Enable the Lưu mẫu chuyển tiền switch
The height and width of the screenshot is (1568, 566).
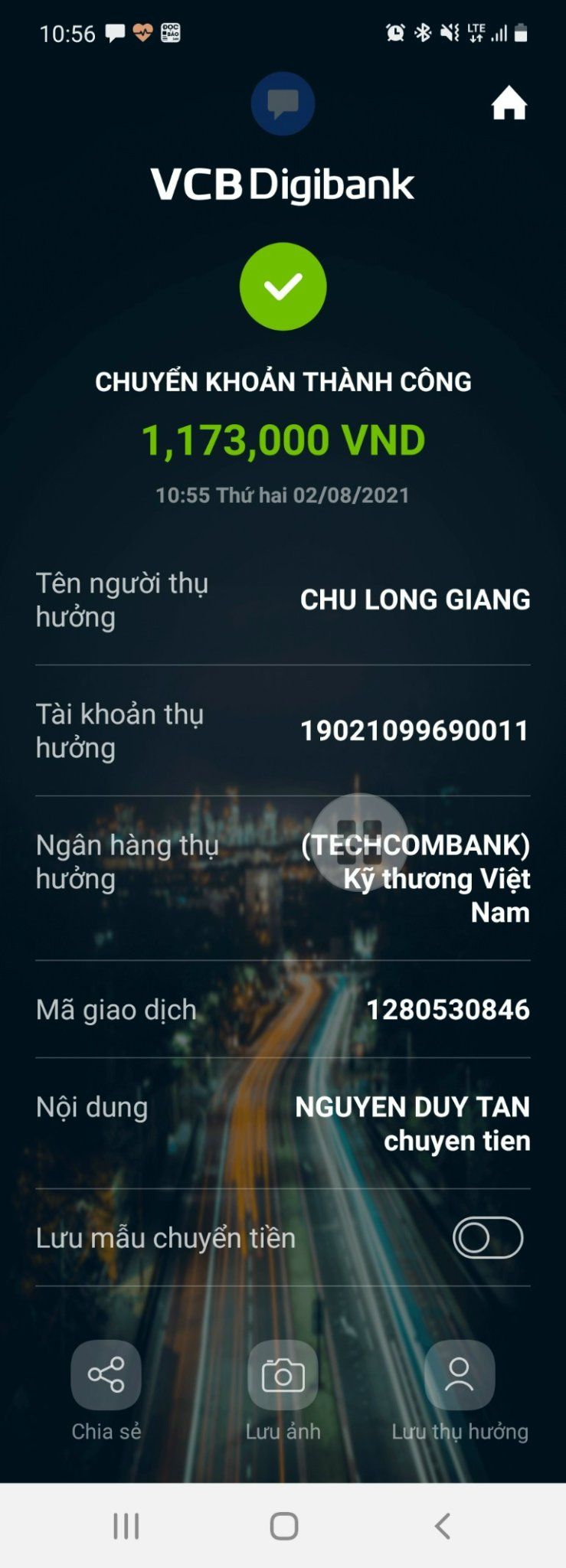click(x=487, y=1237)
